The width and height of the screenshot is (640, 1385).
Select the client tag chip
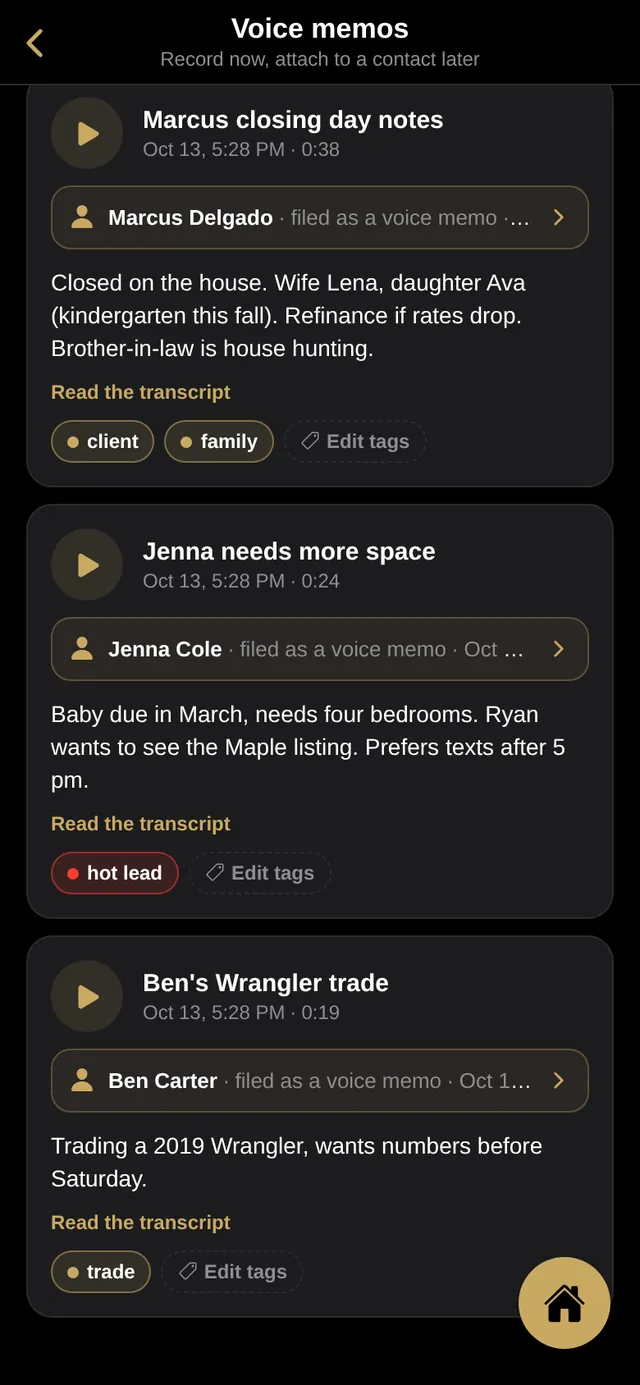[102, 441]
